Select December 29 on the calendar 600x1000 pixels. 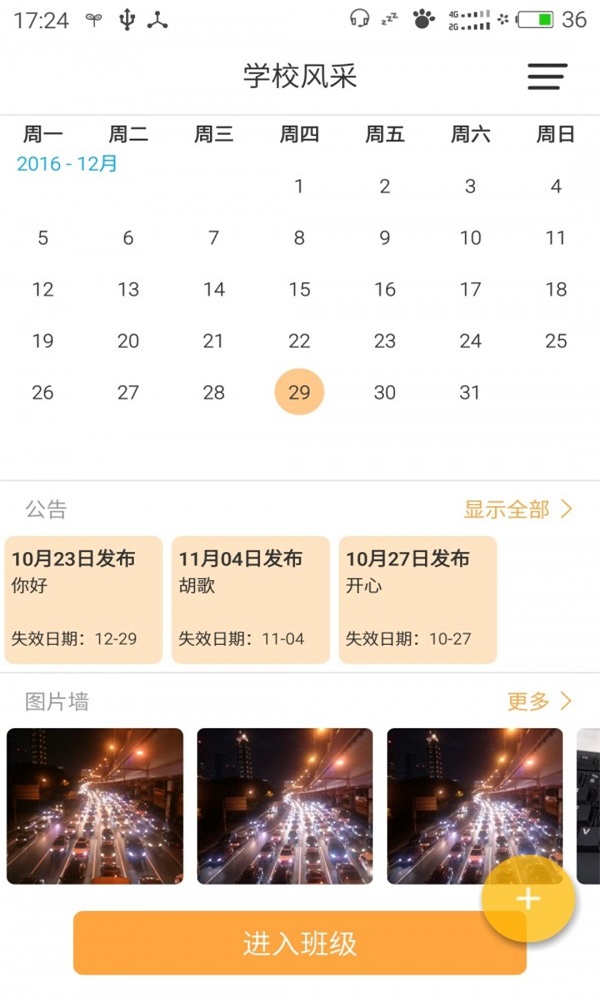[x=299, y=392]
